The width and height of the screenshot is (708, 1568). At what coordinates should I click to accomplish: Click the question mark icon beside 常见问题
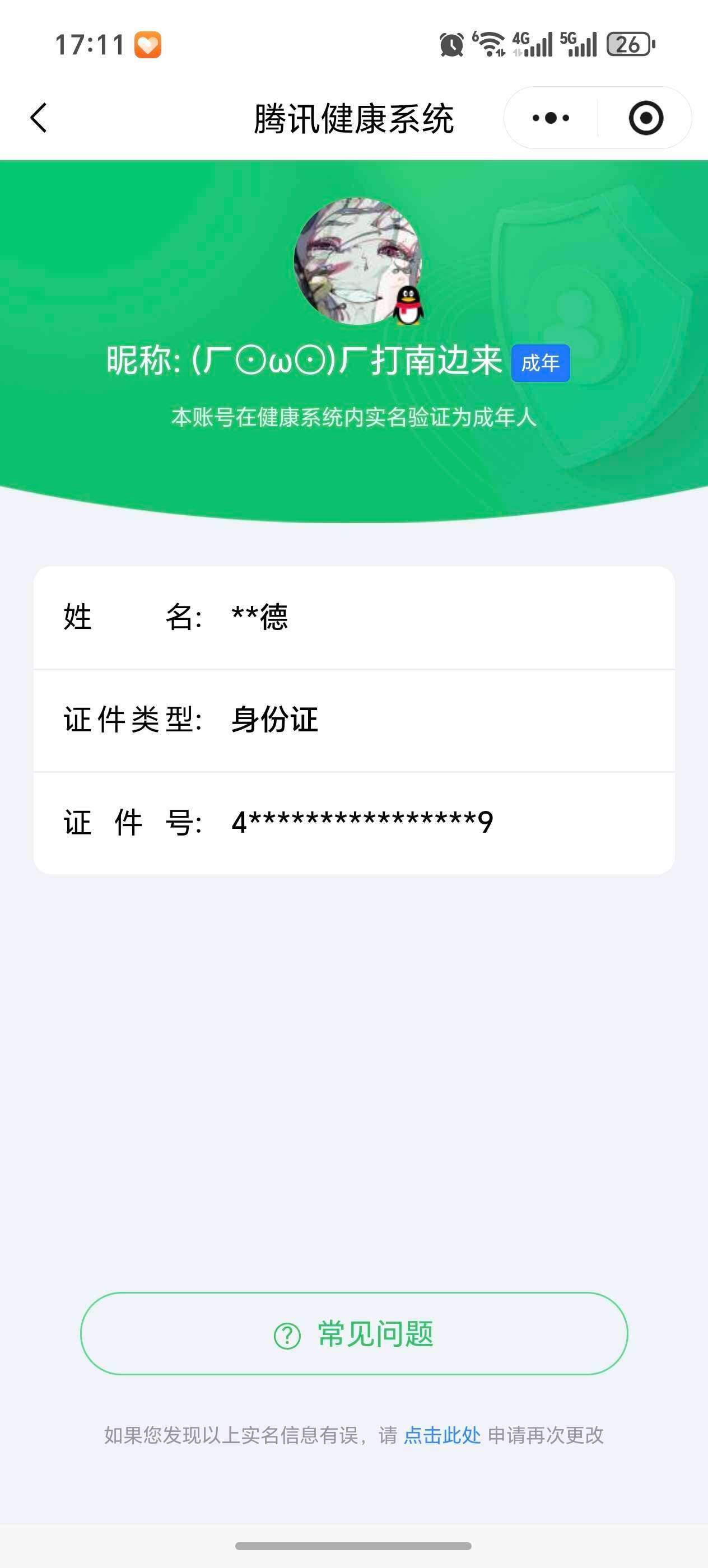pos(285,1332)
